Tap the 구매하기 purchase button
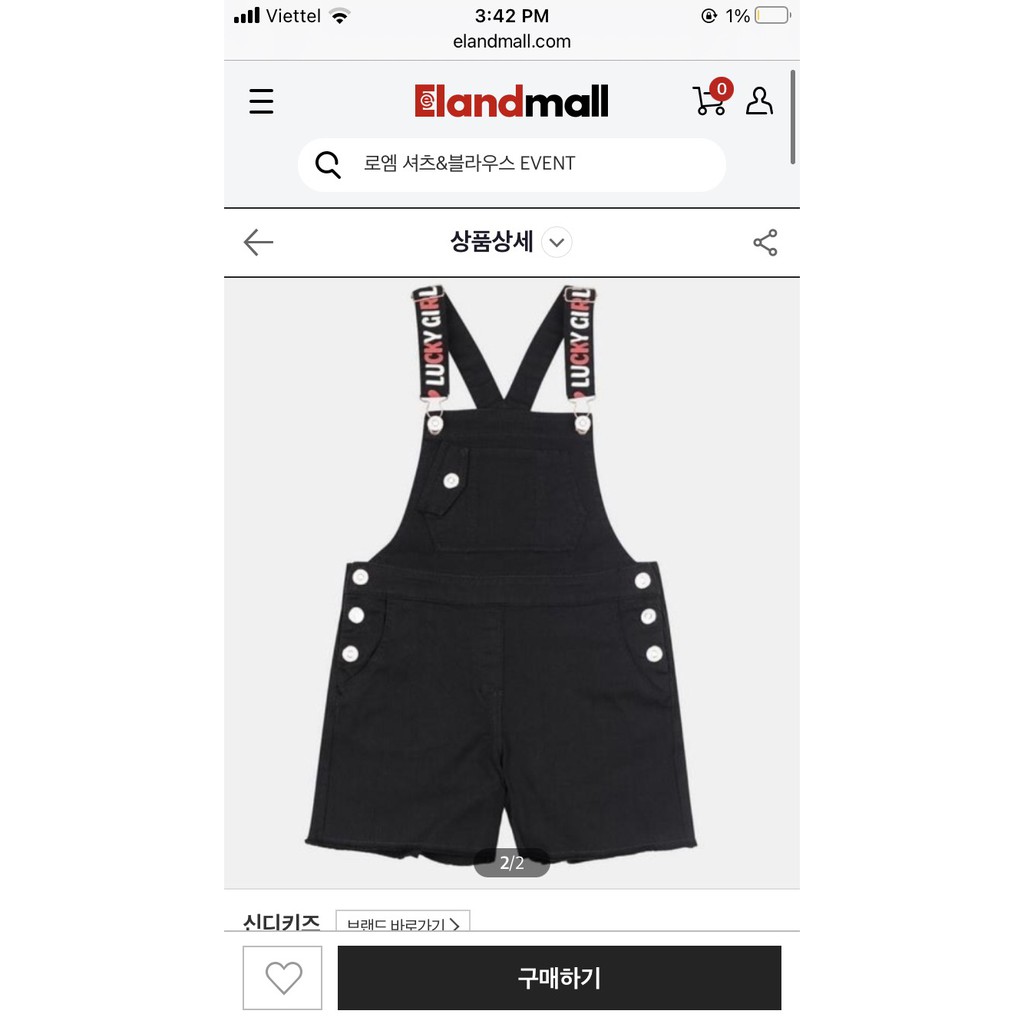Viewport: 1024px width, 1024px height. 559,977
